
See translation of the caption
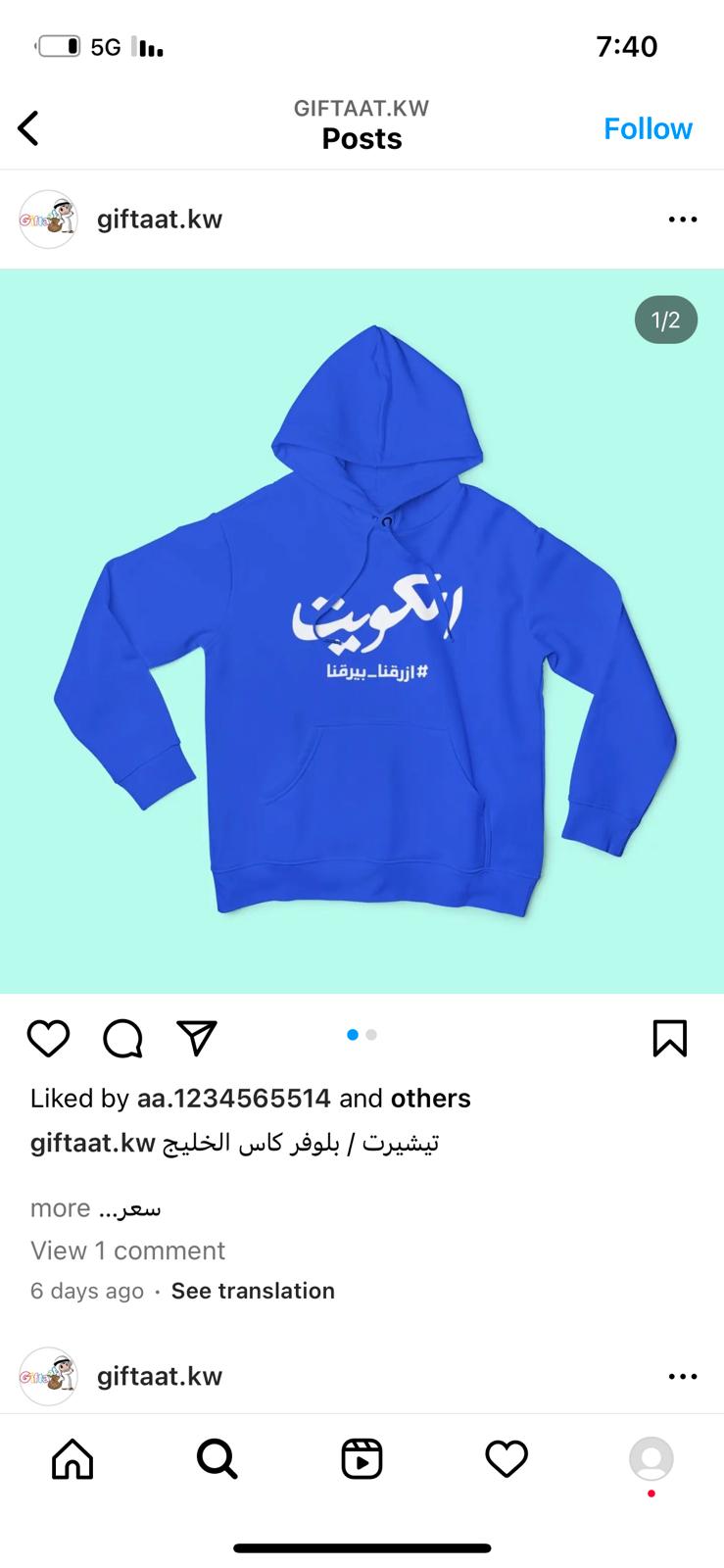tap(253, 1291)
